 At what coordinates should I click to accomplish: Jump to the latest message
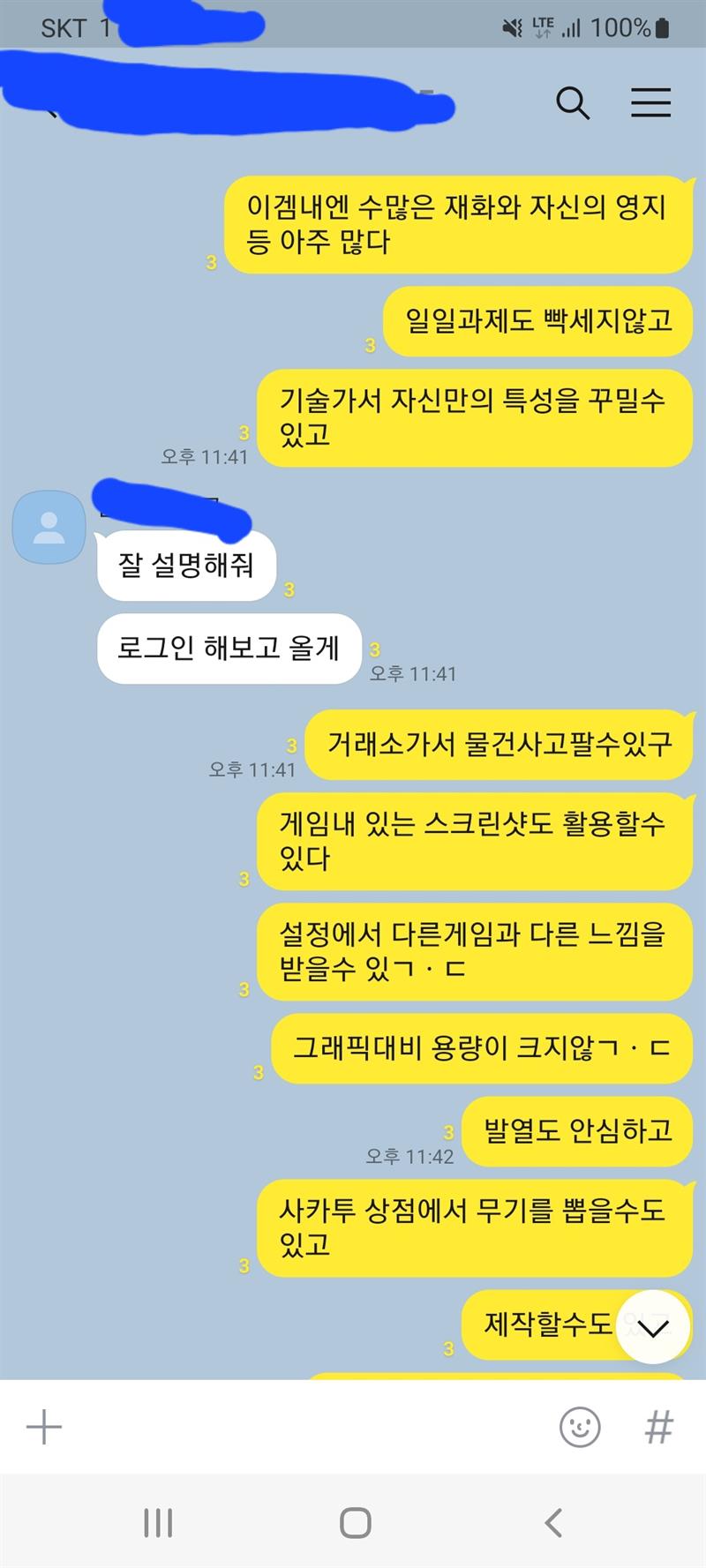653,1327
